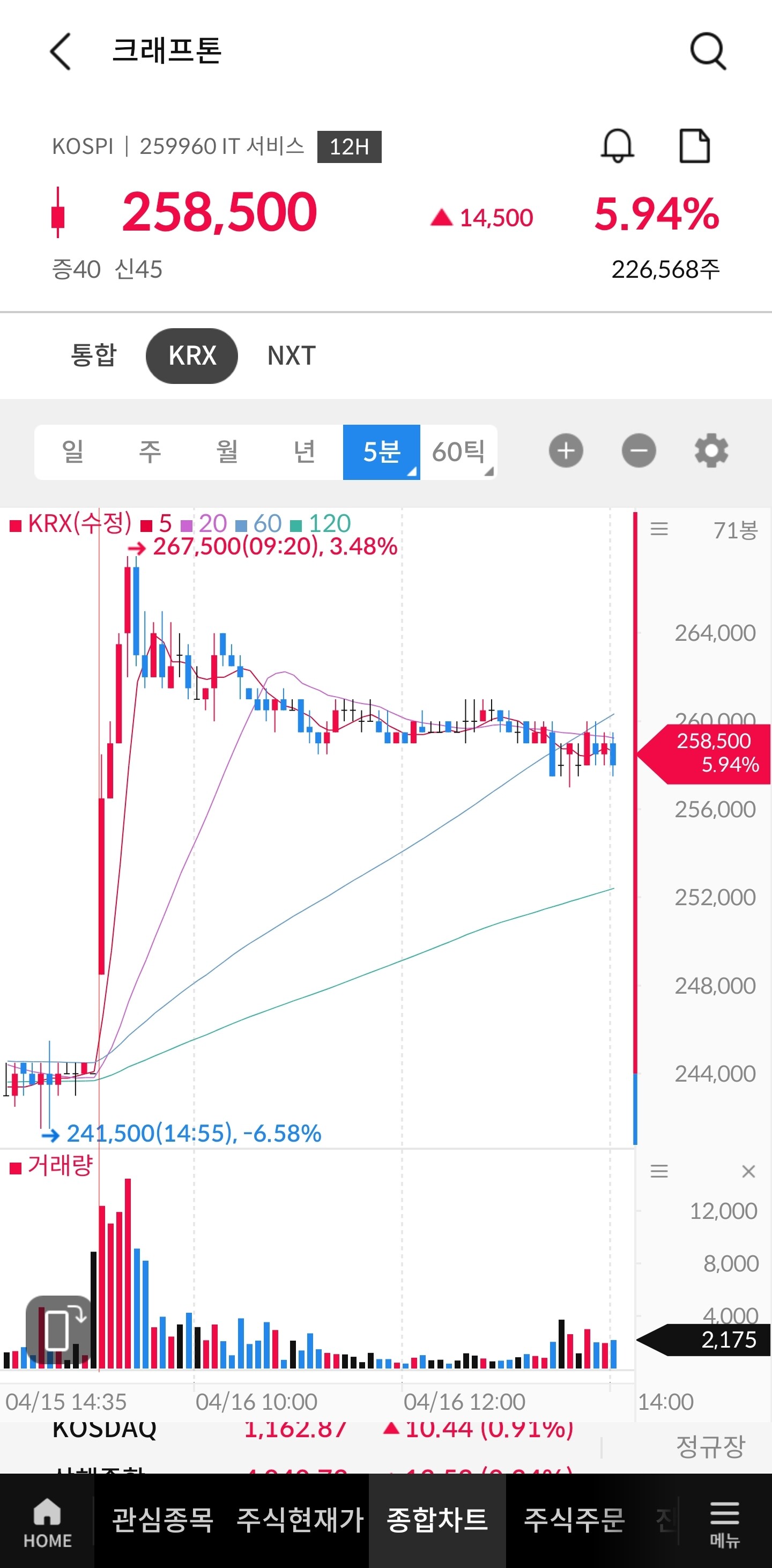Zoom in the chart with plus

click(566, 451)
